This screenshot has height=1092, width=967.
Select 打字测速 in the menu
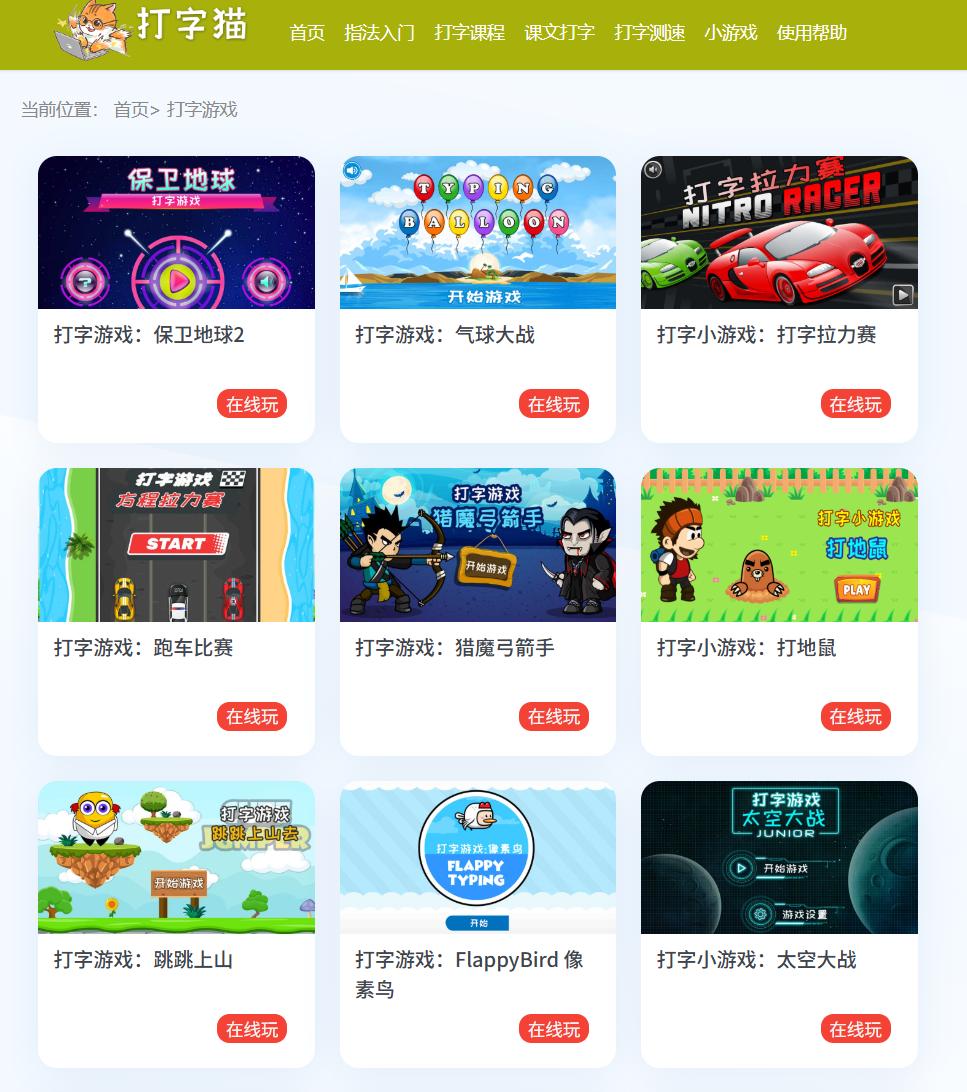[x=649, y=33]
